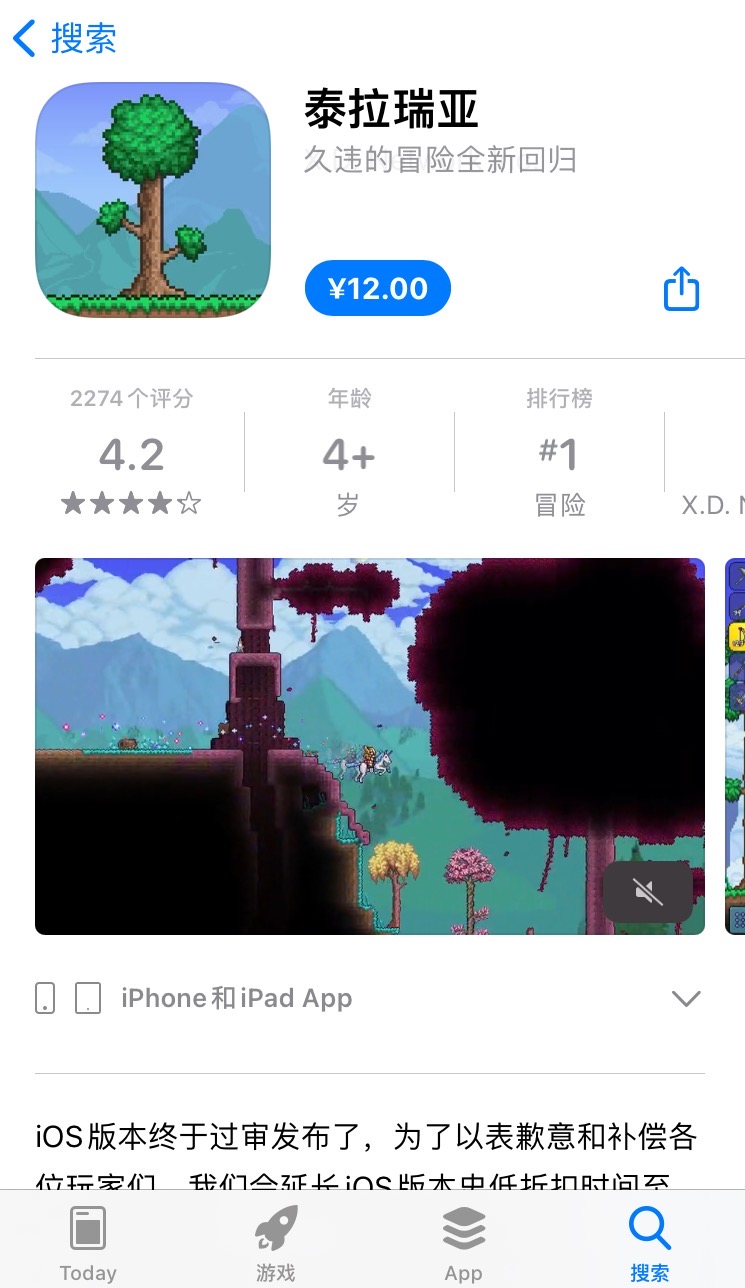Share the 泰拉瑞亚 app

(681, 288)
